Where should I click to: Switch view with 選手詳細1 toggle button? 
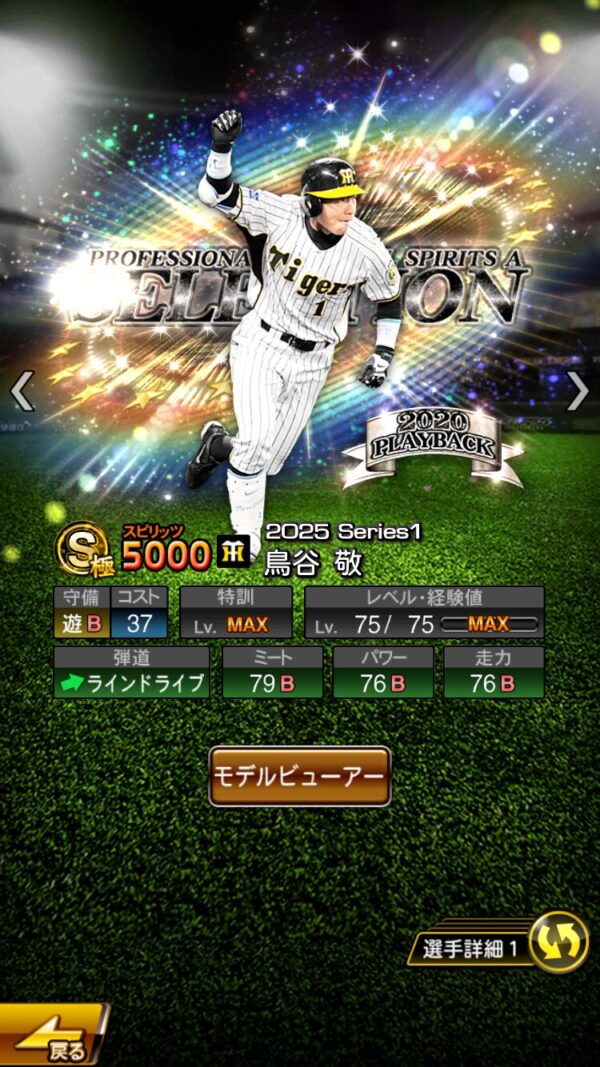[557, 942]
